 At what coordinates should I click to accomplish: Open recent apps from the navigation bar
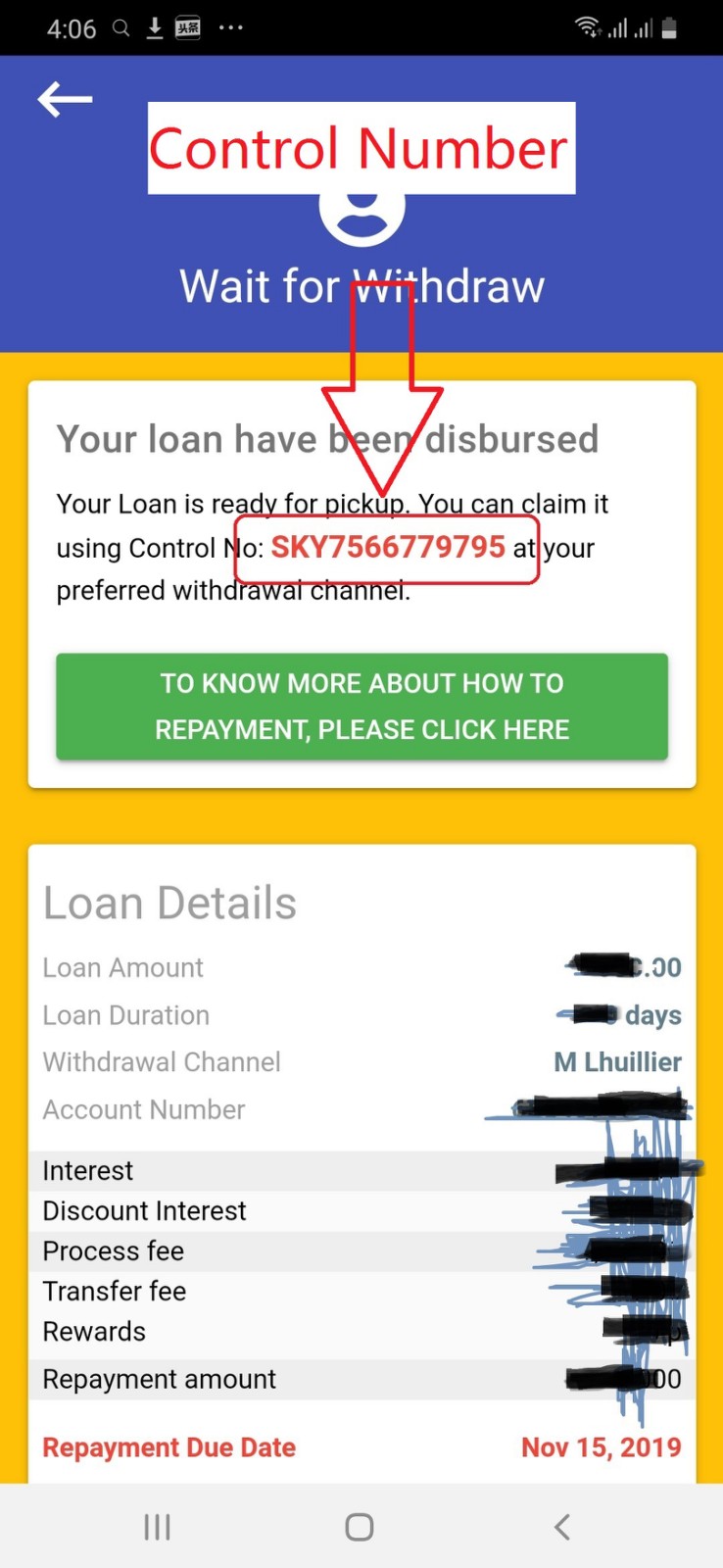pos(157,1526)
